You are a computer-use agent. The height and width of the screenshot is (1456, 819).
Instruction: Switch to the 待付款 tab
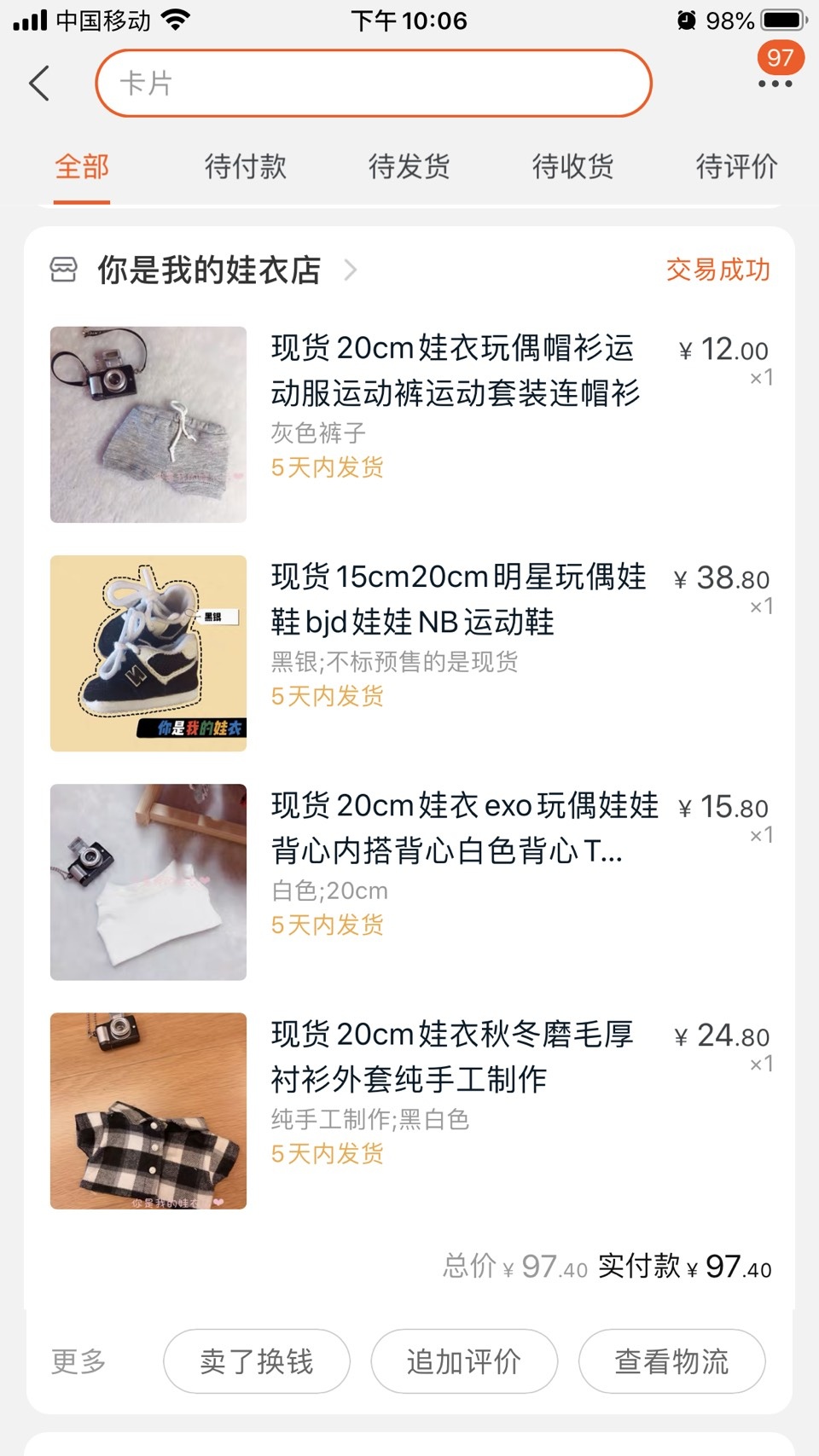(245, 166)
